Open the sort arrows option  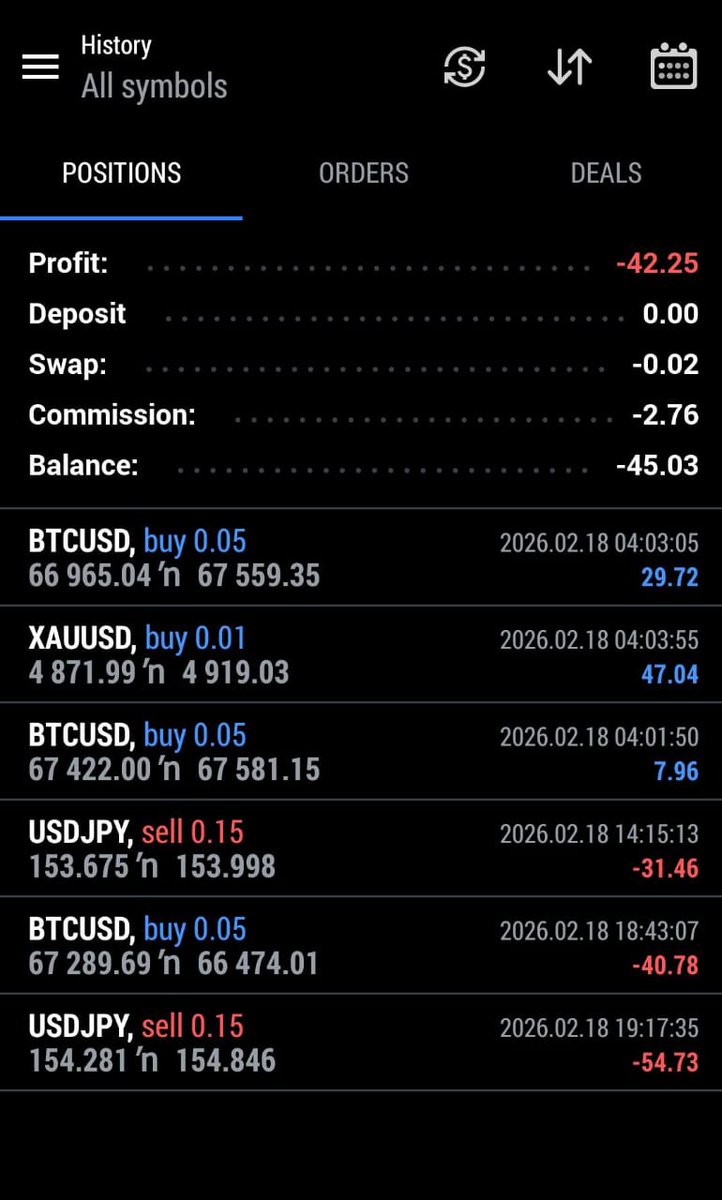point(570,67)
